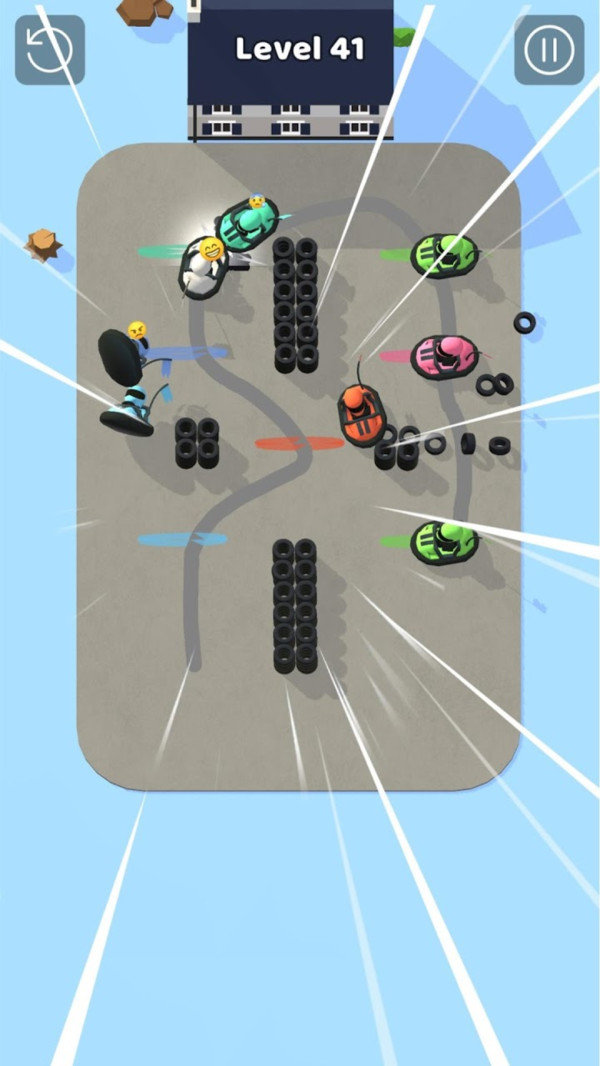Pause the game

tap(549, 50)
